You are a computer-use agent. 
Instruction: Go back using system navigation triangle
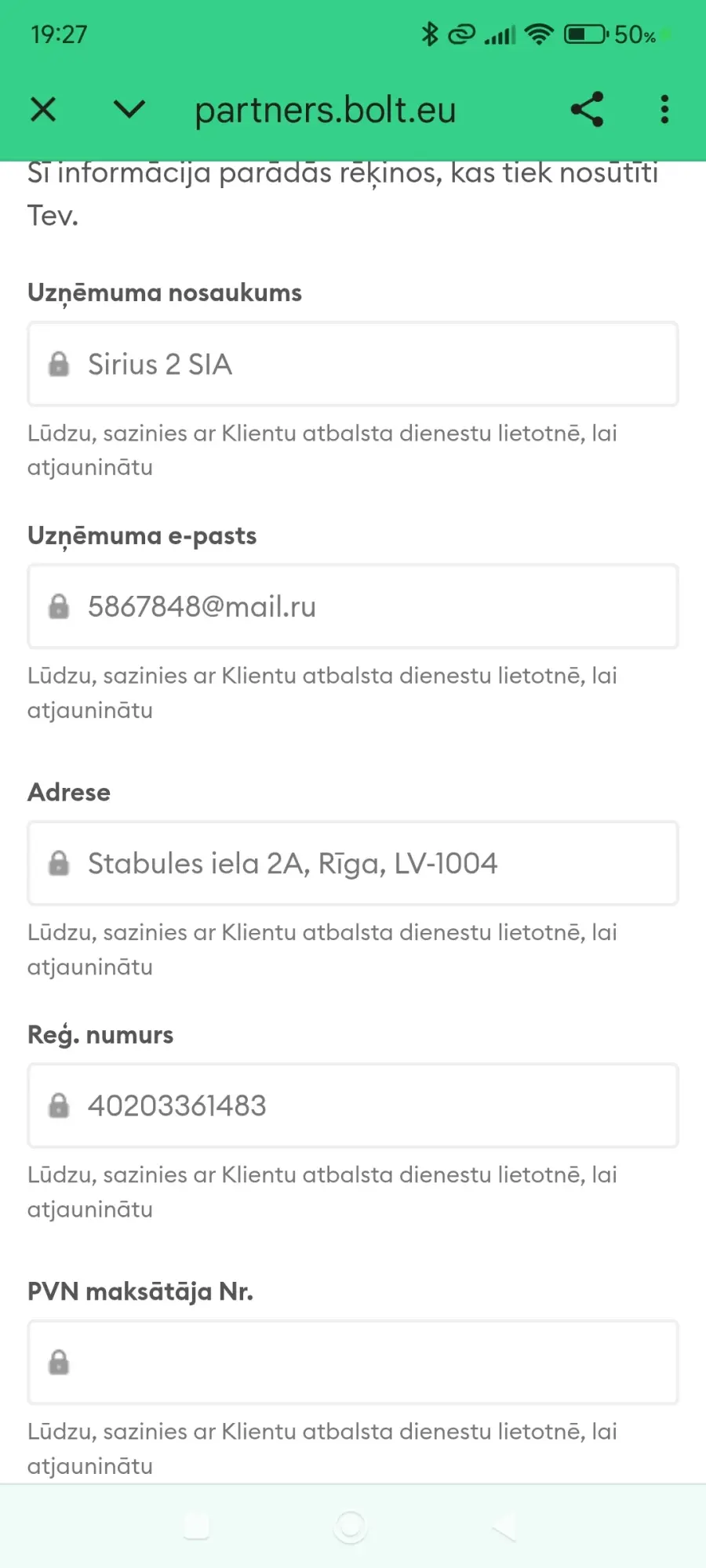504,1526
